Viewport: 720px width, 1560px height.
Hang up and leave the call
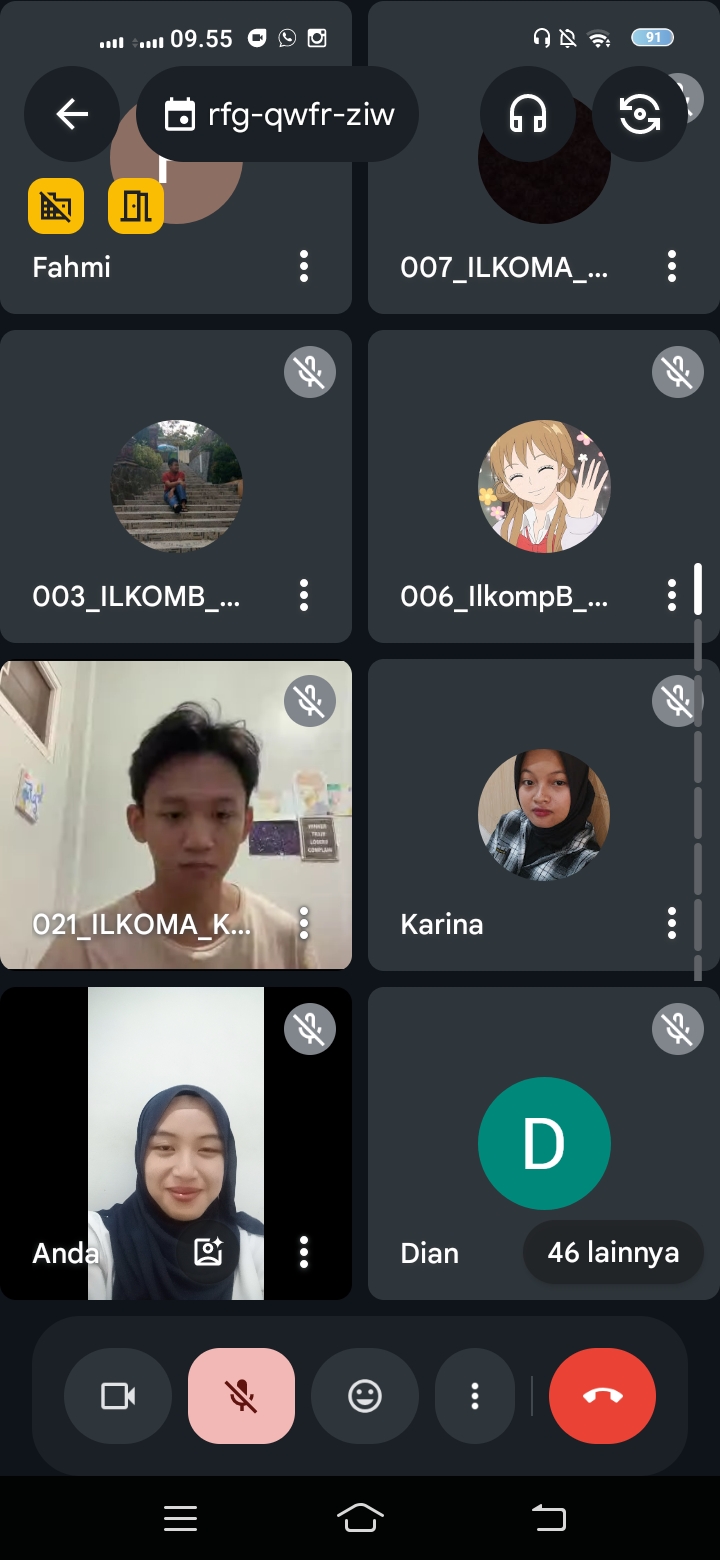pos(602,1396)
